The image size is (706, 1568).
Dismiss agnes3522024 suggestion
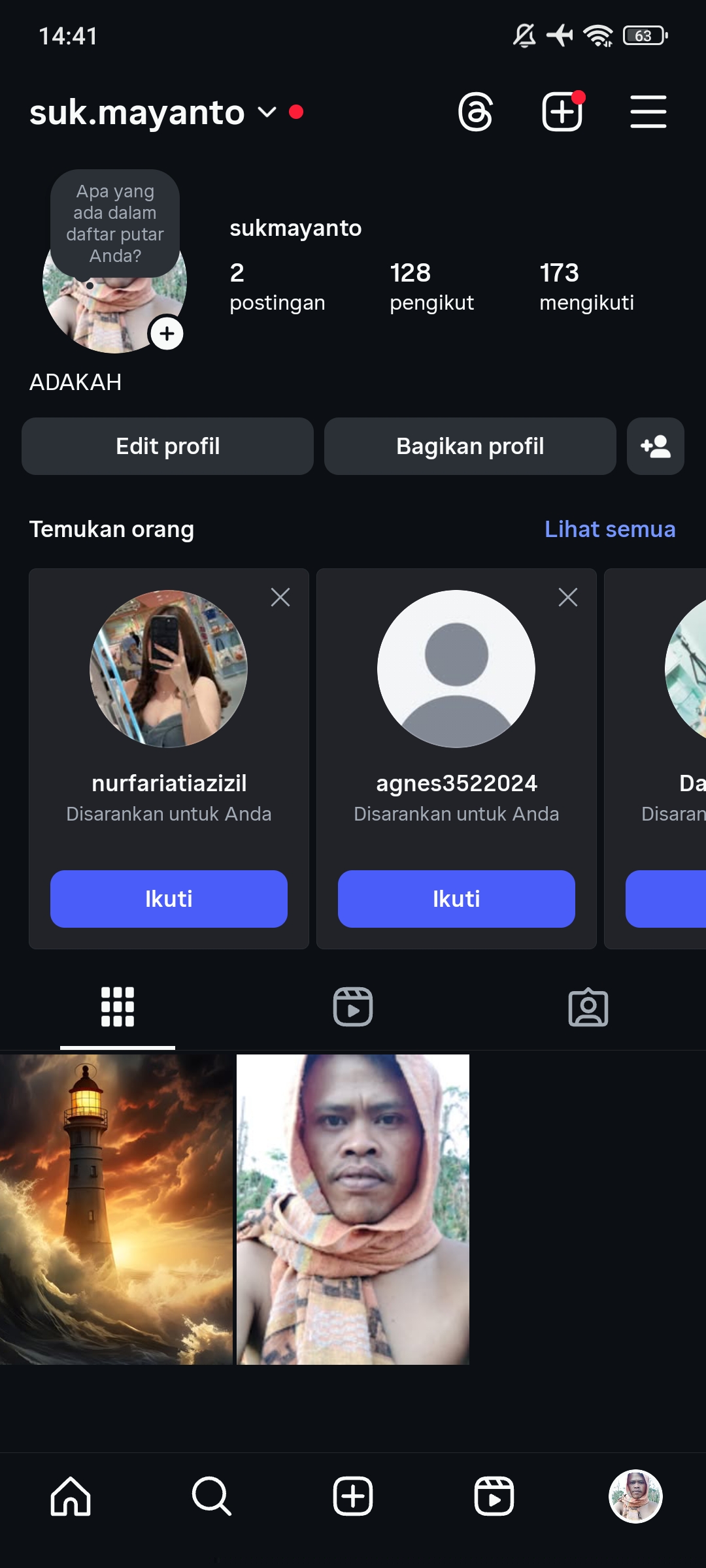click(x=568, y=597)
